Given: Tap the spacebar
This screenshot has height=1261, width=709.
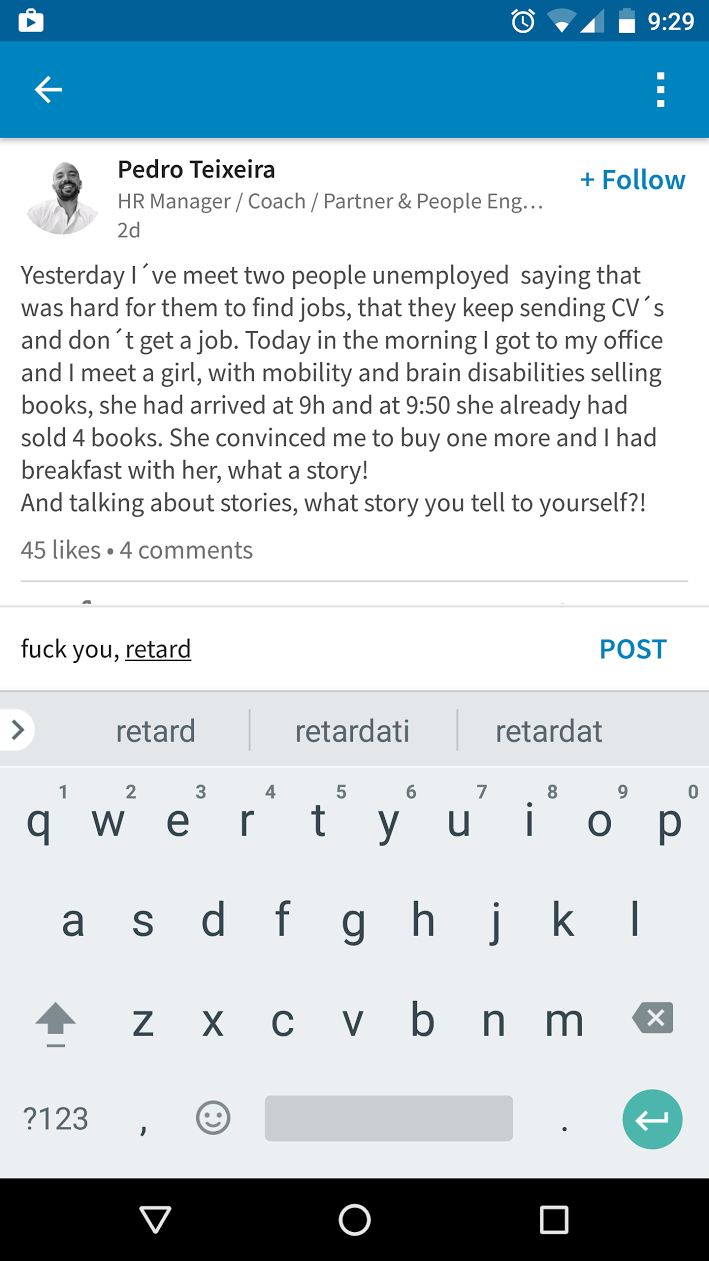Looking at the screenshot, I should click(389, 1118).
